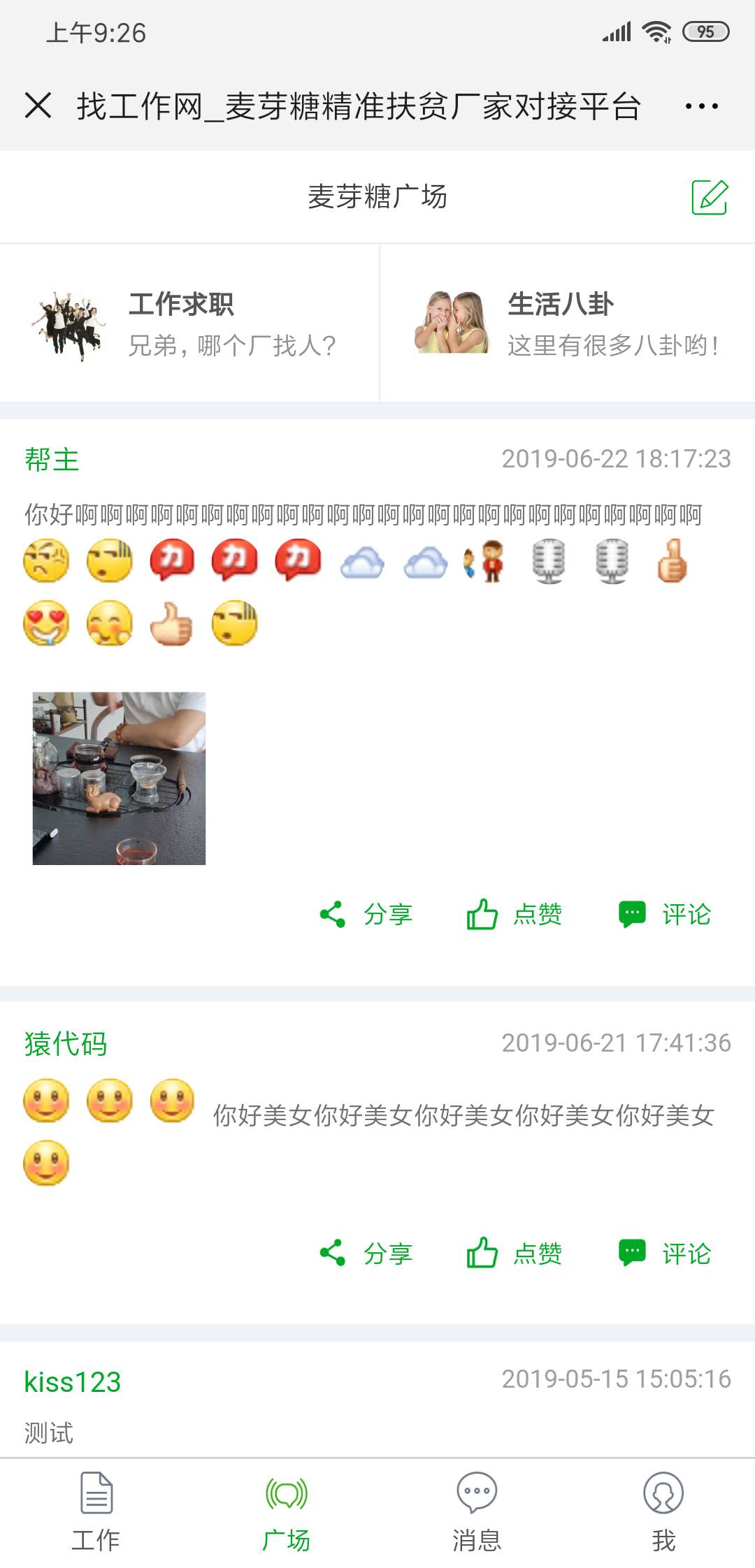Viewport: 755px width, 1568px height.
Task: Open 帮主's profile
Action: click(x=52, y=459)
